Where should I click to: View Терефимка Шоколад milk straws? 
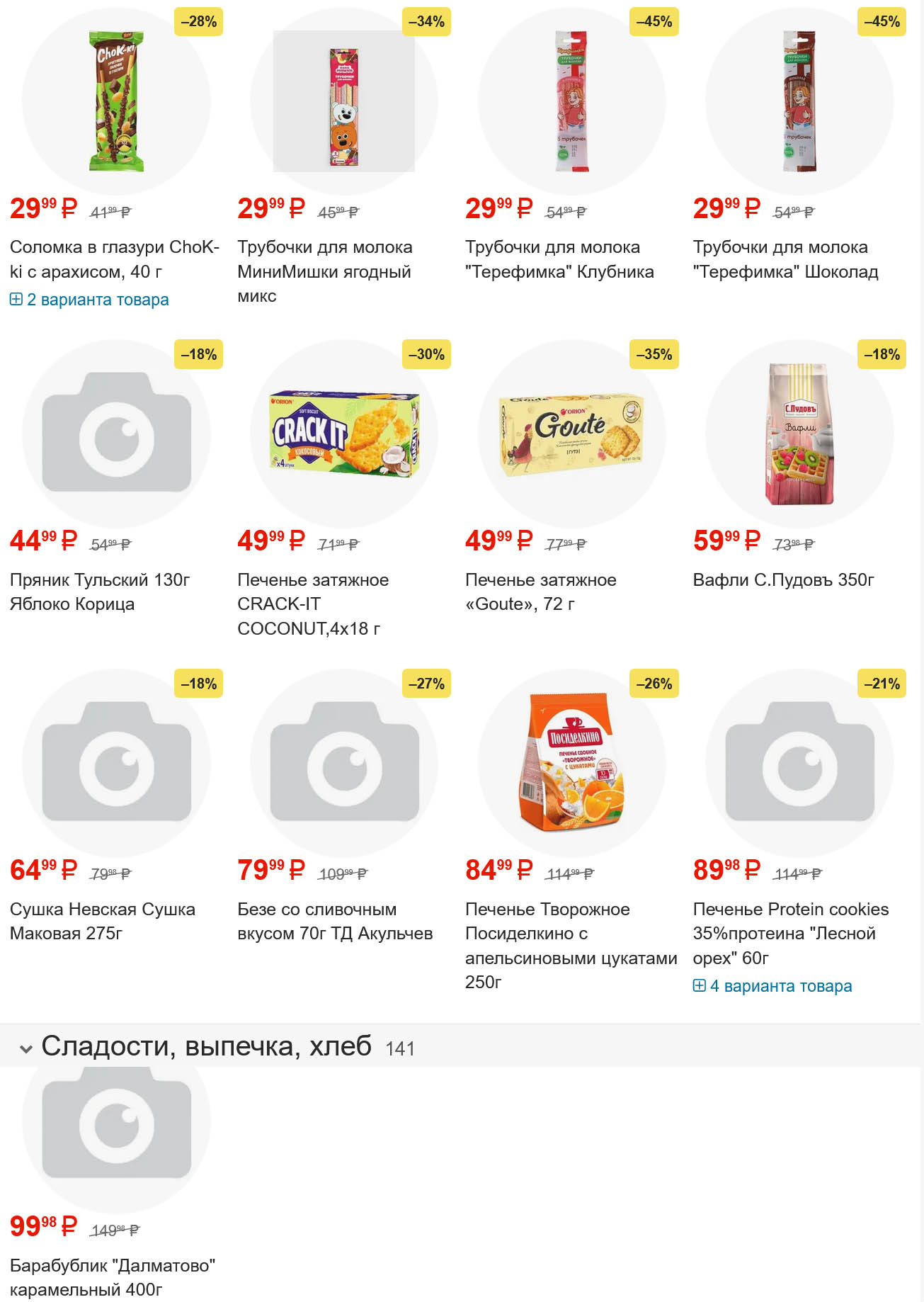click(x=785, y=259)
